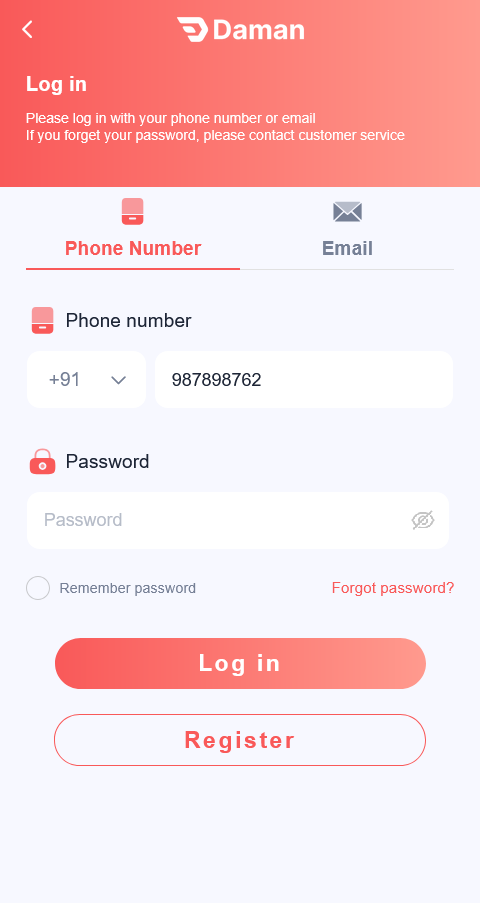
Task: Enable the Remember password option
Action: tap(38, 588)
